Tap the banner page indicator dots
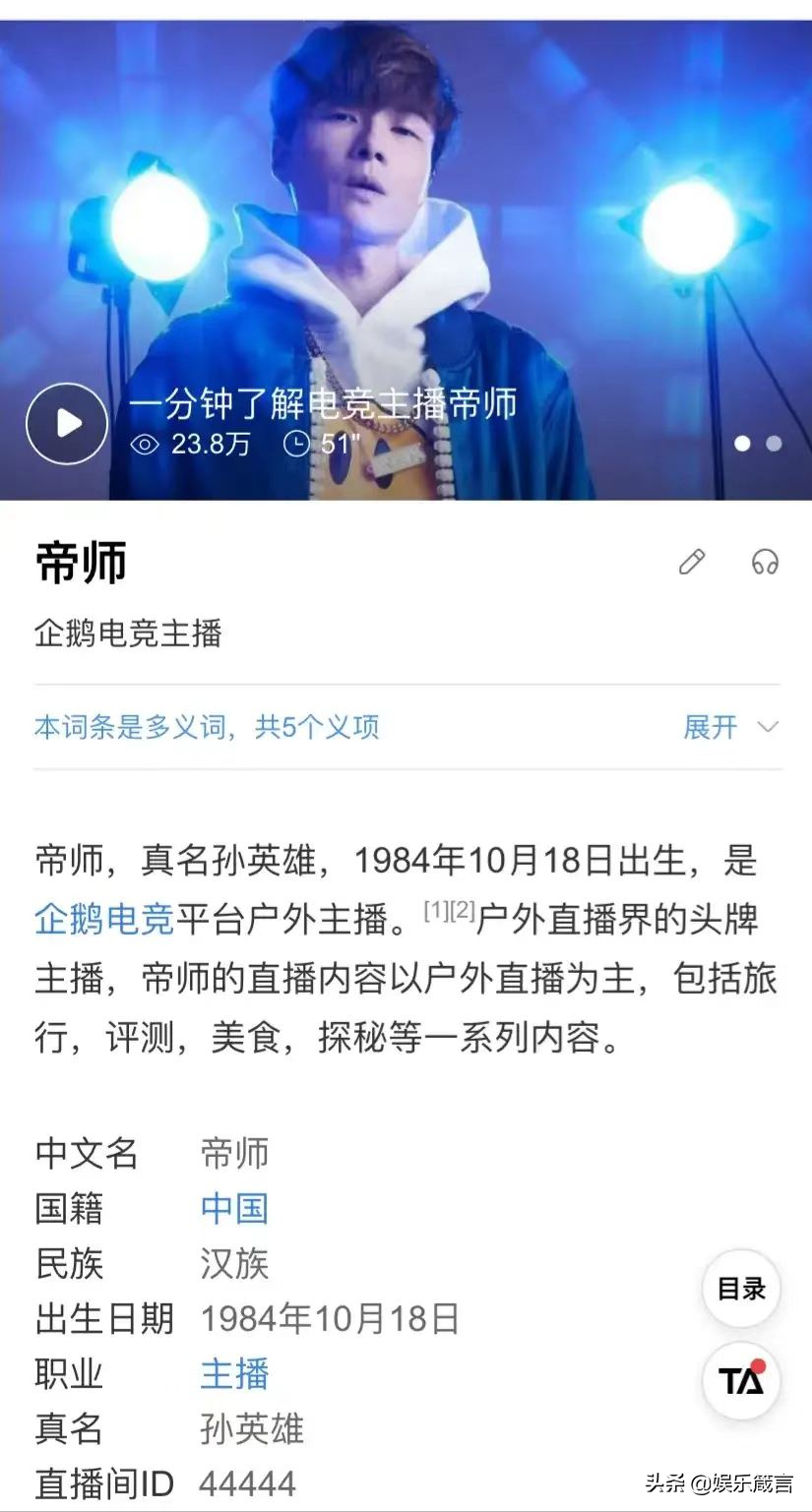The image size is (812, 1512). tap(758, 444)
